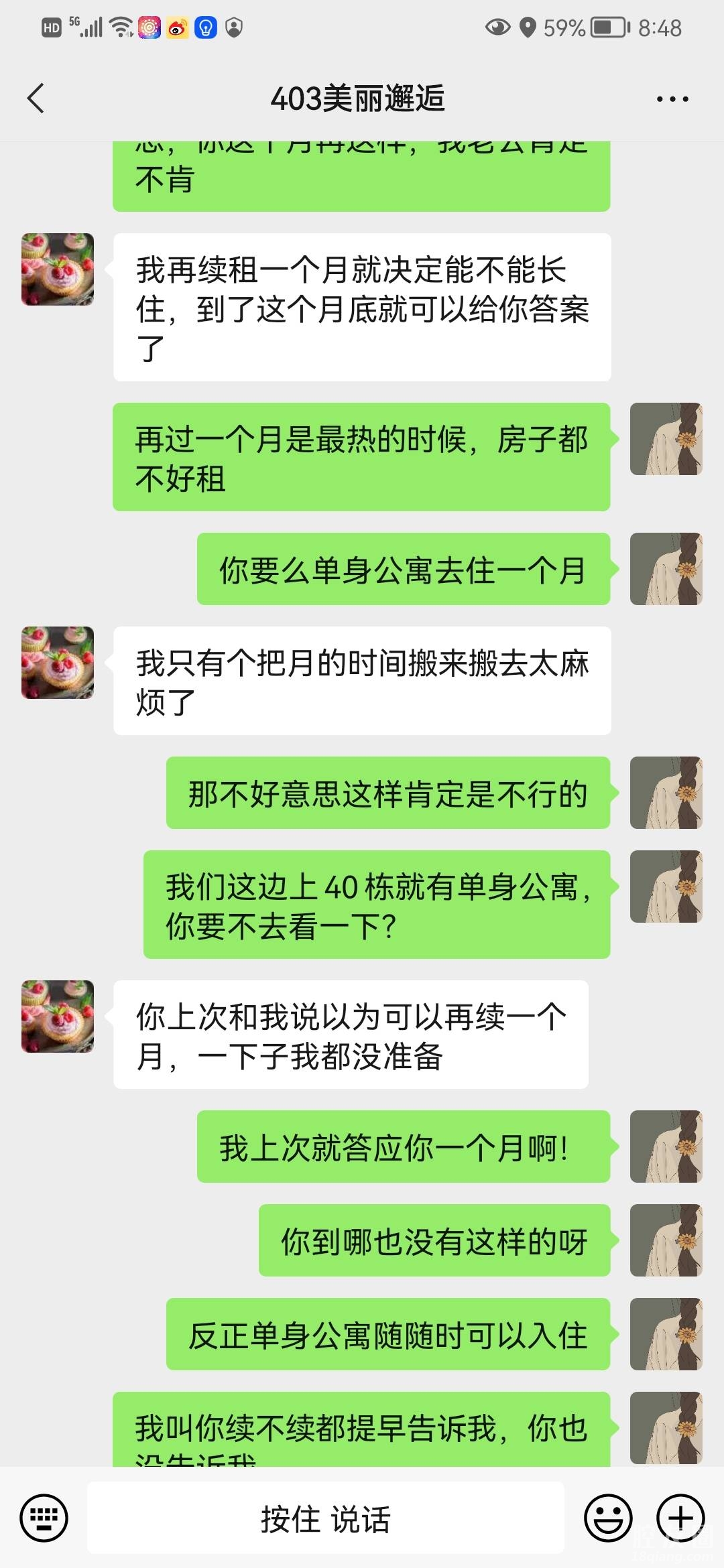Switch to keyboard text input

coord(44,1518)
